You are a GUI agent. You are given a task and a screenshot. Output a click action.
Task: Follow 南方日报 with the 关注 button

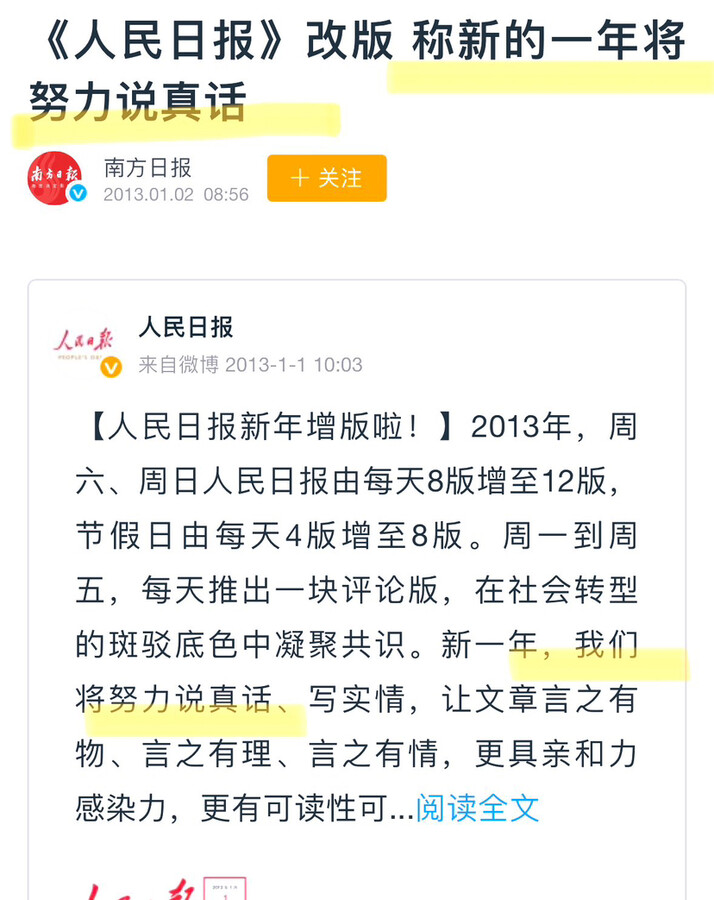pyautogui.click(x=326, y=178)
